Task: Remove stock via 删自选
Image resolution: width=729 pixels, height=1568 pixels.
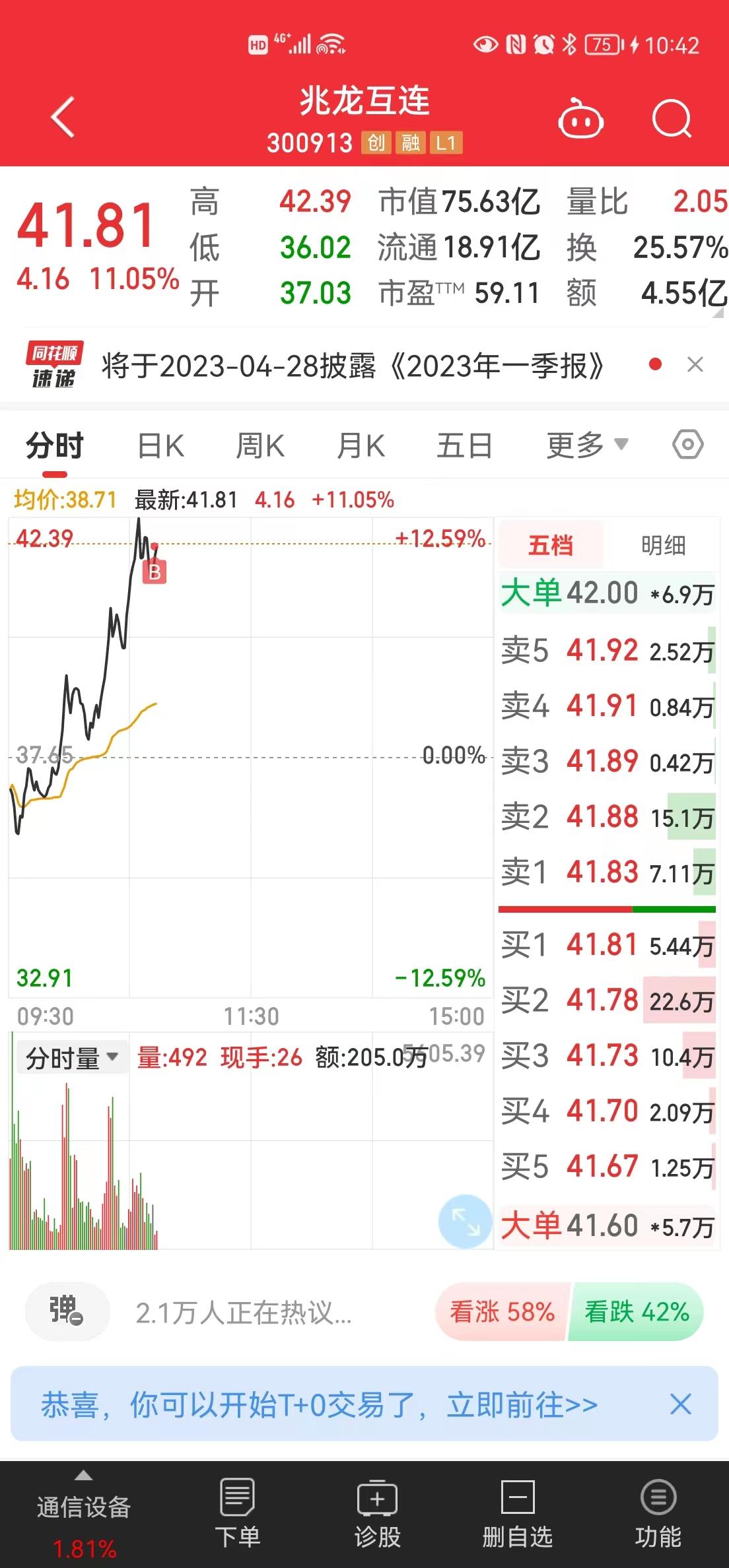Action: click(517, 1515)
